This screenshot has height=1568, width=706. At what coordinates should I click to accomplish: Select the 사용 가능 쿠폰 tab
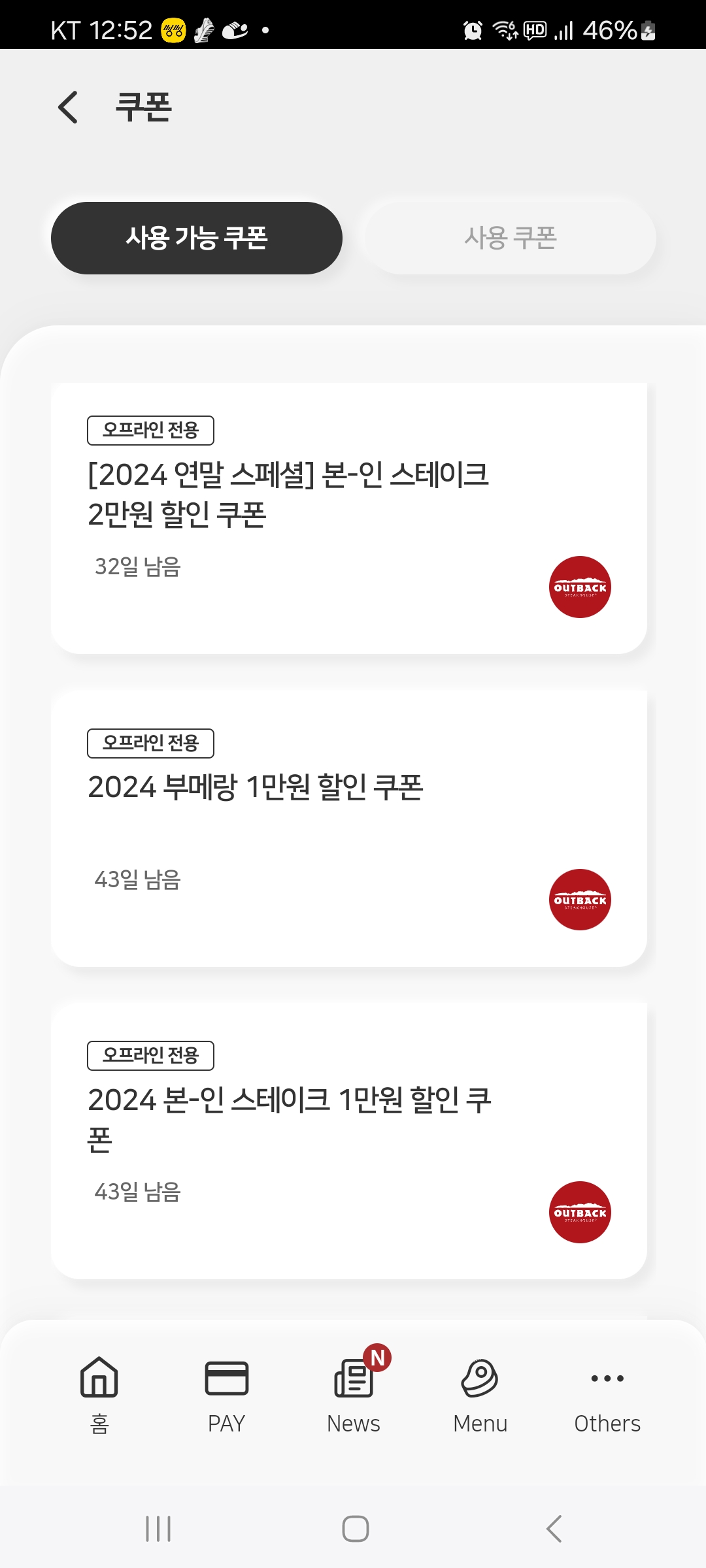tap(196, 237)
